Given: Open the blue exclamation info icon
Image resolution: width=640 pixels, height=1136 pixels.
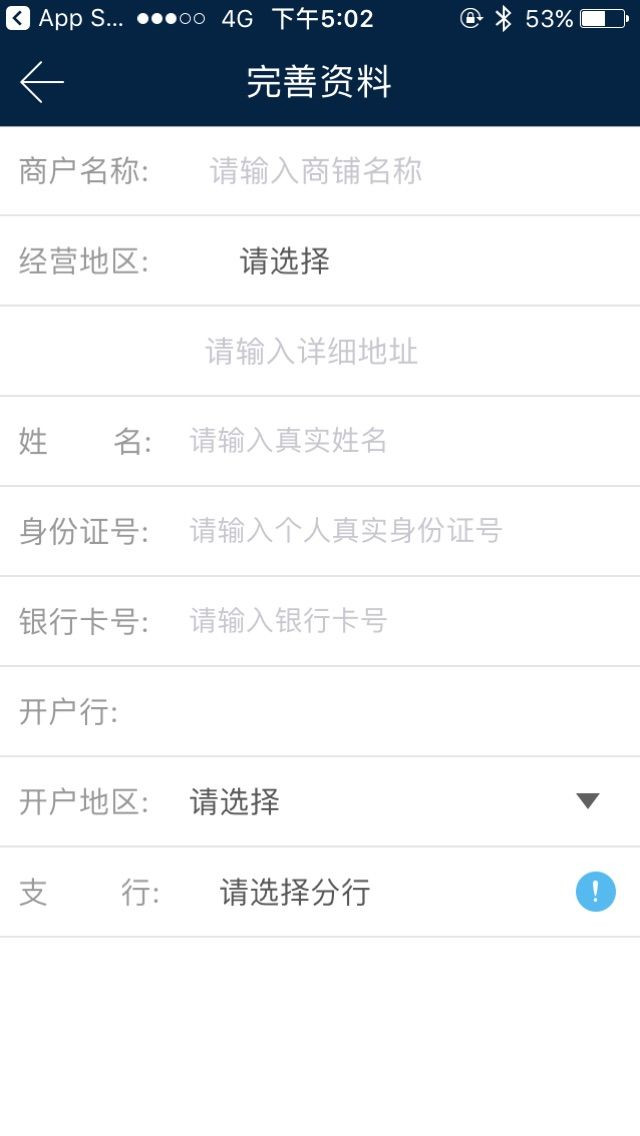Looking at the screenshot, I should point(595,891).
